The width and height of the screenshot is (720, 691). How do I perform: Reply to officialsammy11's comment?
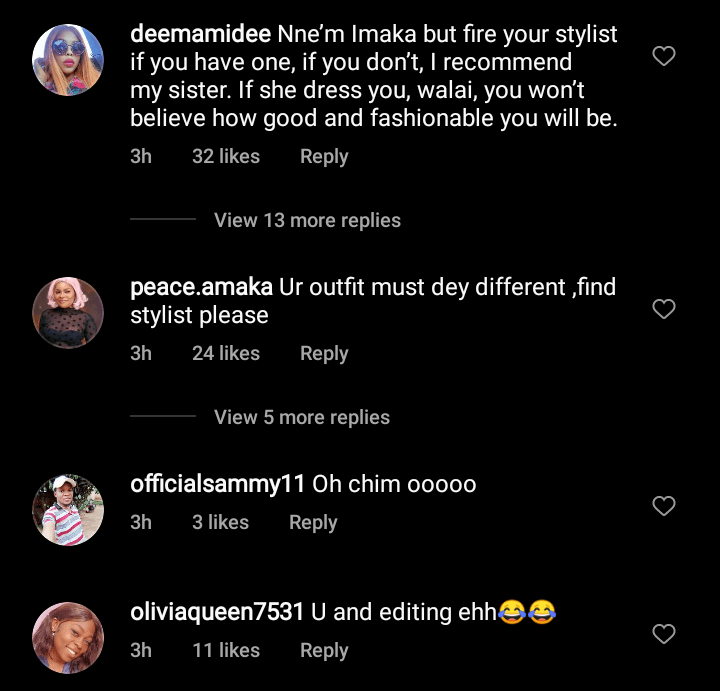[313, 523]
